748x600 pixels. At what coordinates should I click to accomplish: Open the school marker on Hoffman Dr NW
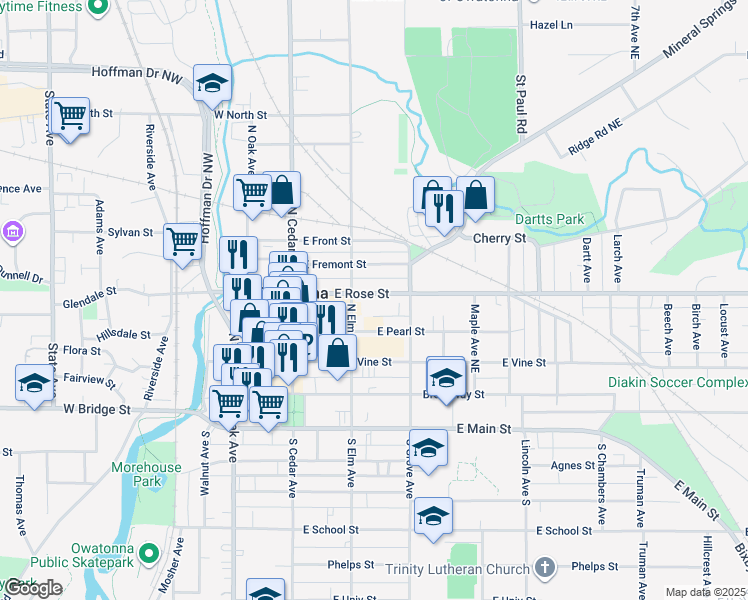click(x=212, y=86)
